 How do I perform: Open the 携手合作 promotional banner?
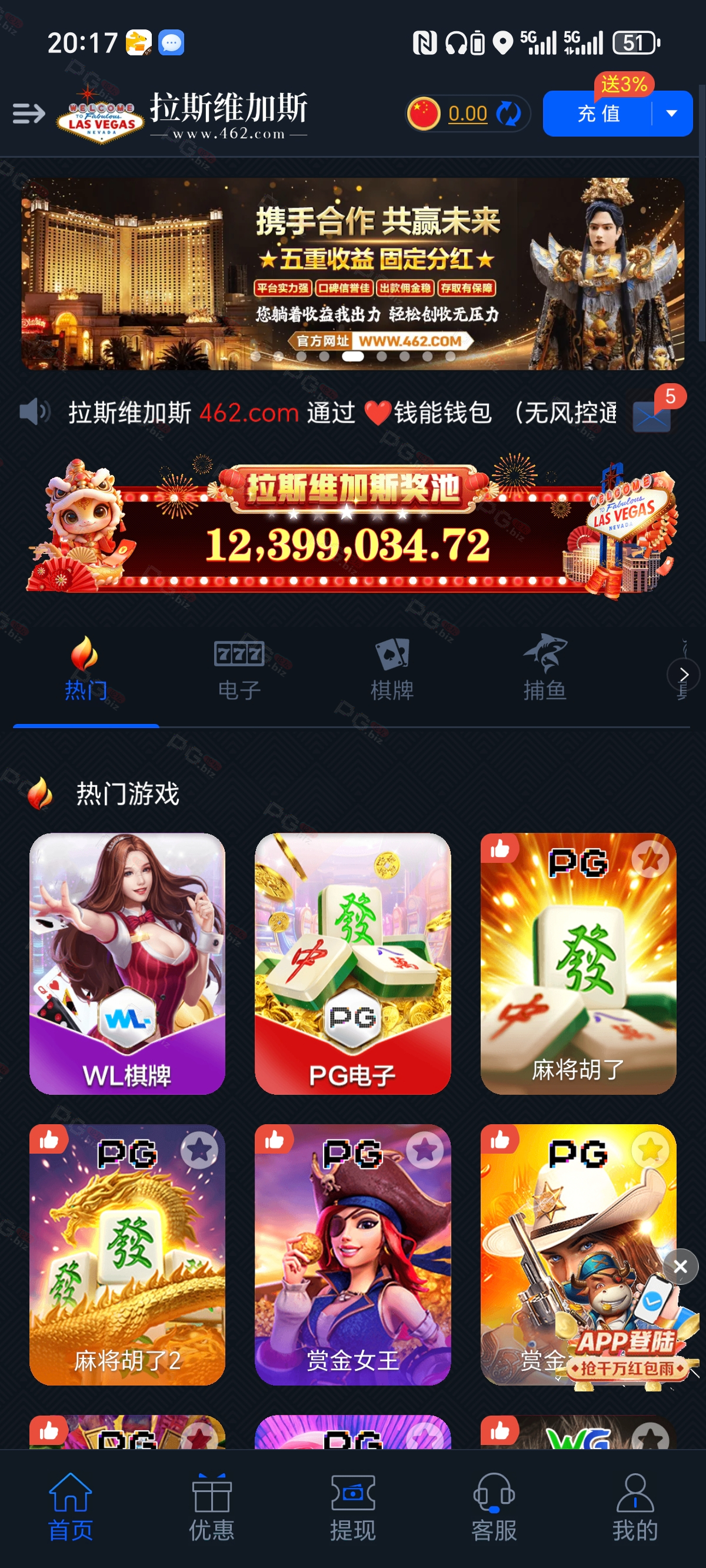[353, 274]
